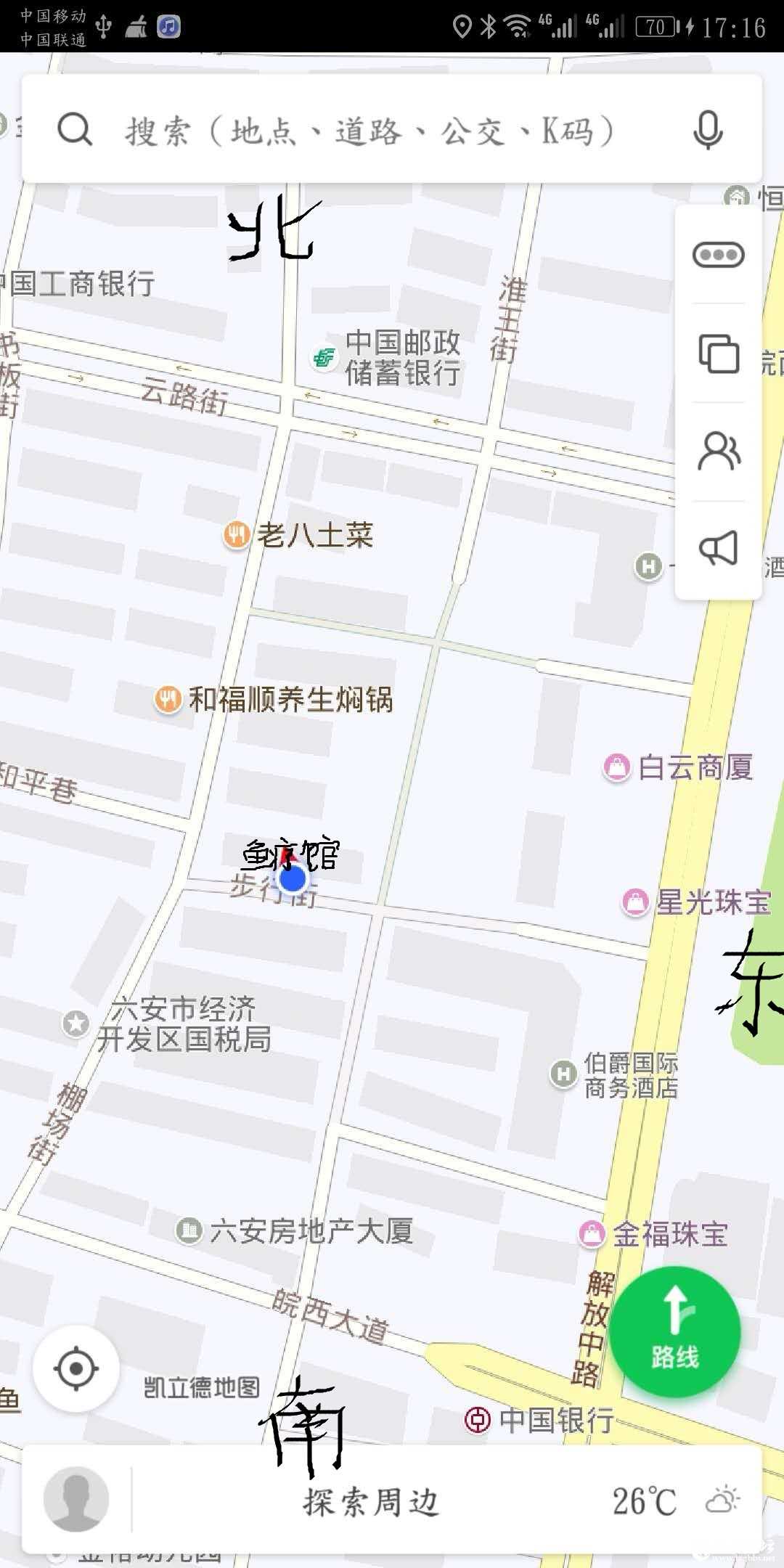
Task: Tap the search field for places and roads
Action: 370,131
